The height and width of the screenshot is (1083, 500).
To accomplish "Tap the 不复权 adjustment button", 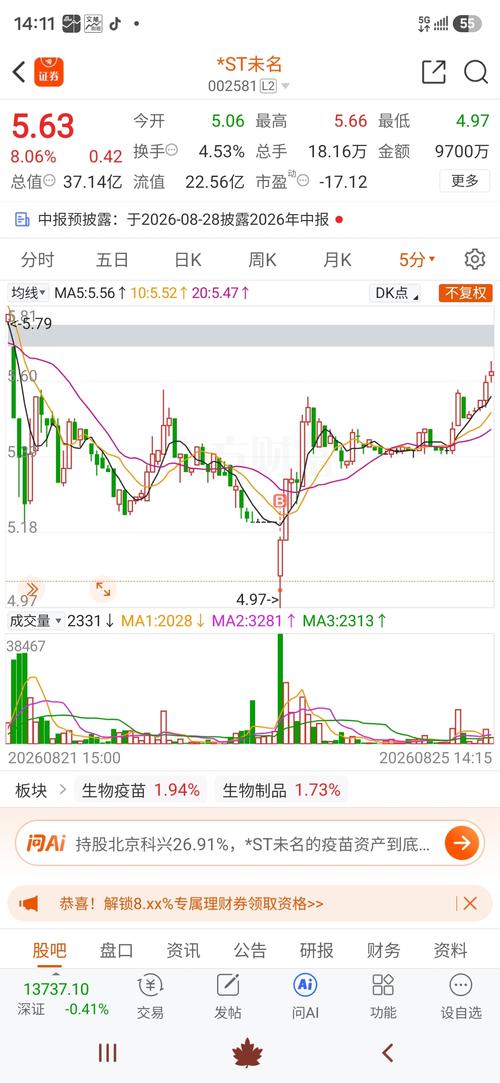I will [465, 293].
